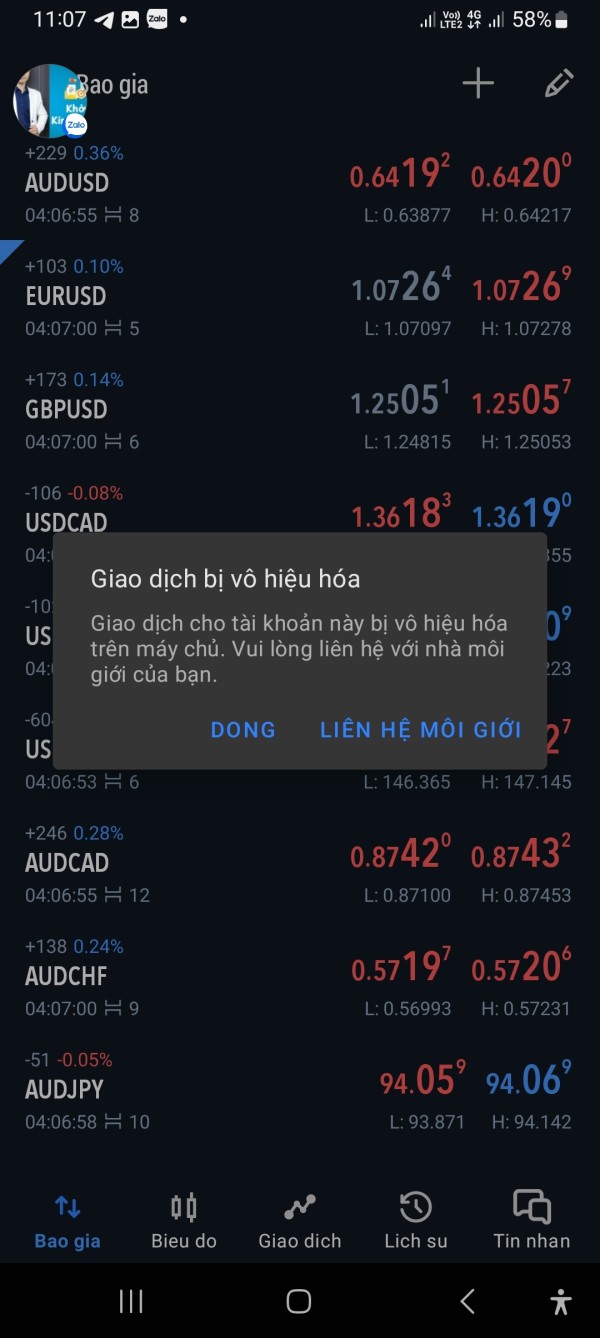Open the EURUSD quote row
The height and width of the screenshot is (1338, 600).
pos(300,298)
